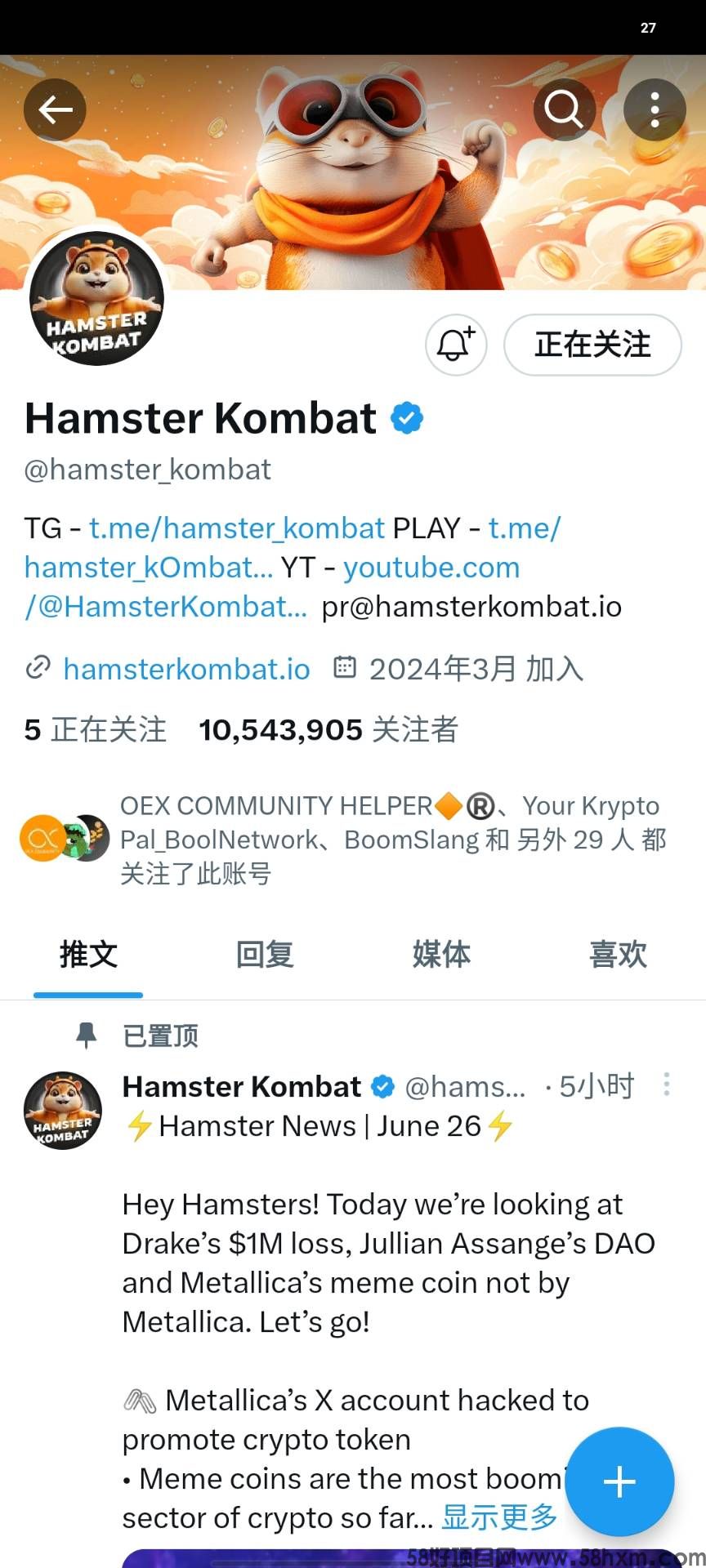
Task: Switch to the 喜欢 likes tab
Action: click(618, 954)
